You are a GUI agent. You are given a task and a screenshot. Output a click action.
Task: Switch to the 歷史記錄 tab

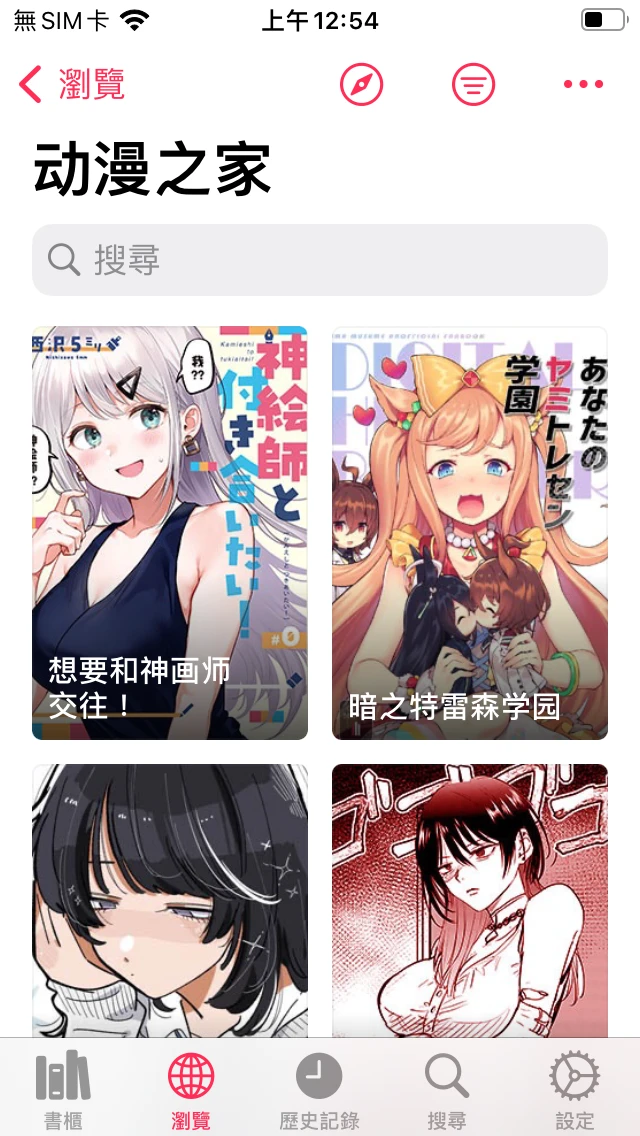[x=319, y=1090]
